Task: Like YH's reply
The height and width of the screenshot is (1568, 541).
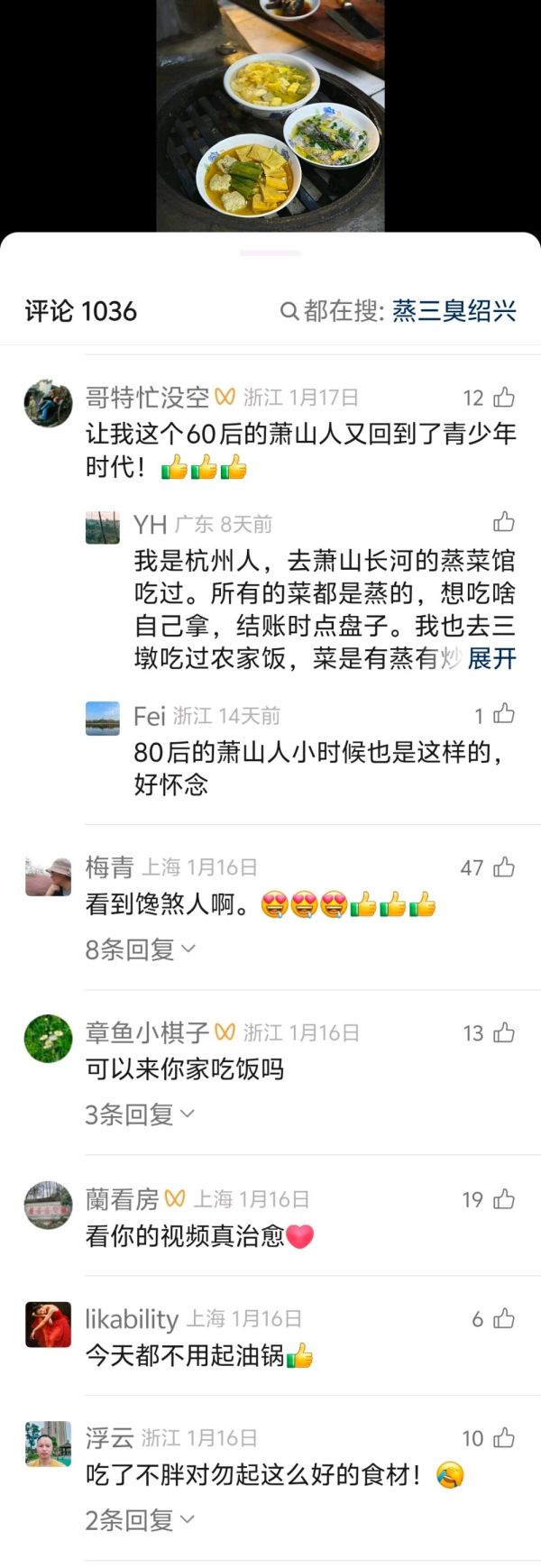Action: pos(504,522)
